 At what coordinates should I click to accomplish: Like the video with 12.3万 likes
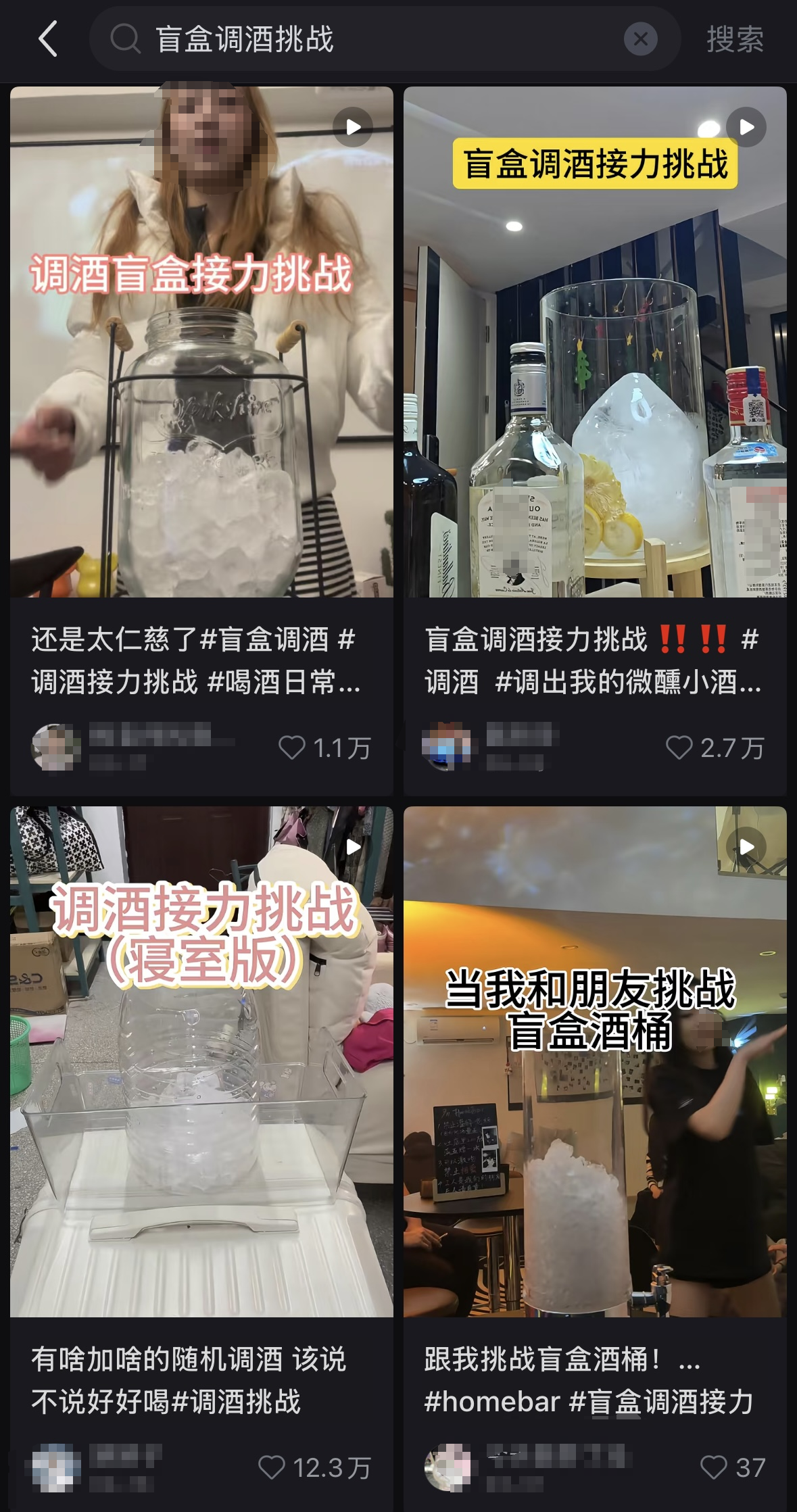pyautogui.click(x=272, y=1467)
